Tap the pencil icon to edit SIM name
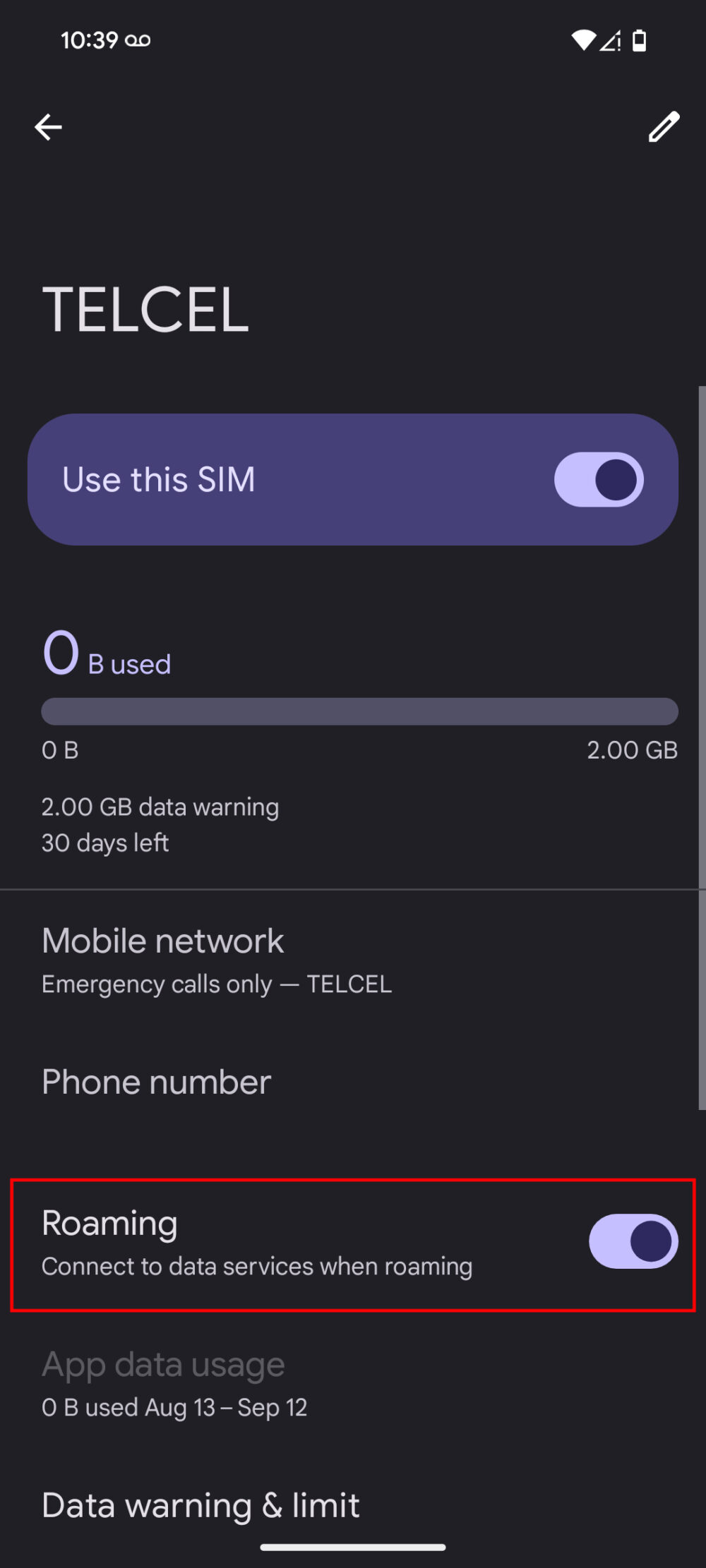Screen dimensions: 706x1568 click(x=663, y=127)
